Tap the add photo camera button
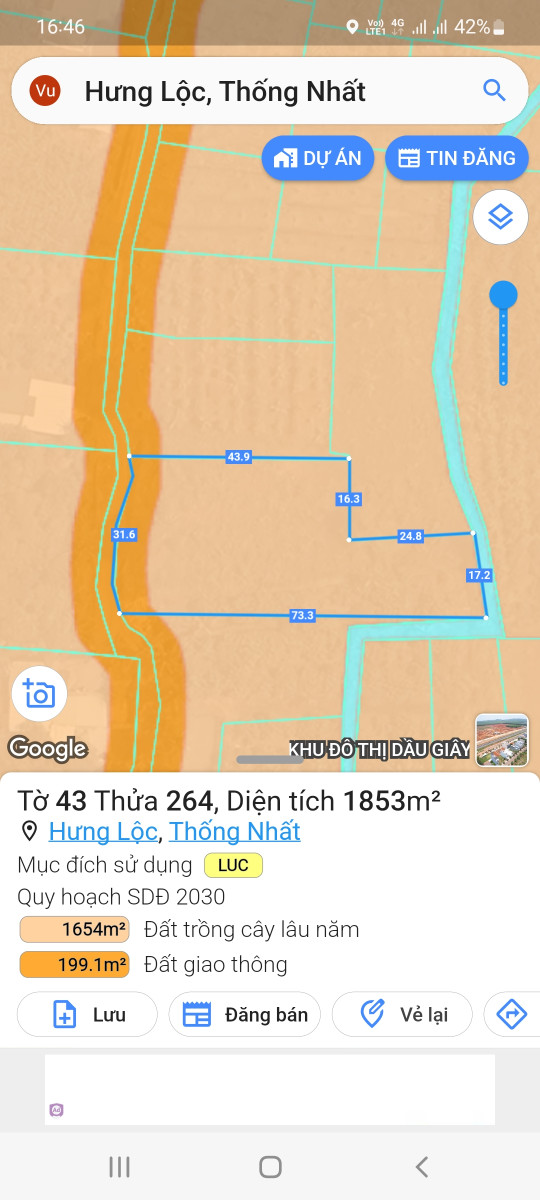The width and height of the screenshot is (540, 1200). point(39,694)
